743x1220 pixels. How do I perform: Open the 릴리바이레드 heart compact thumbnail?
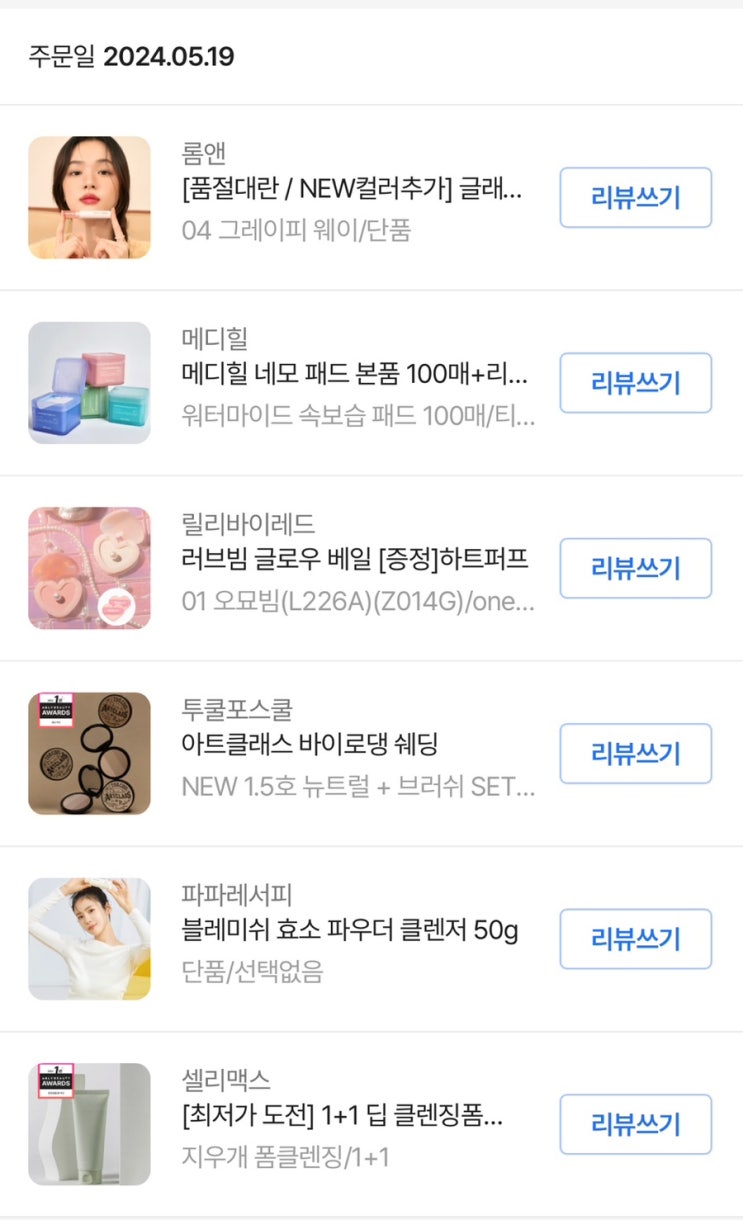click(89, 568)
